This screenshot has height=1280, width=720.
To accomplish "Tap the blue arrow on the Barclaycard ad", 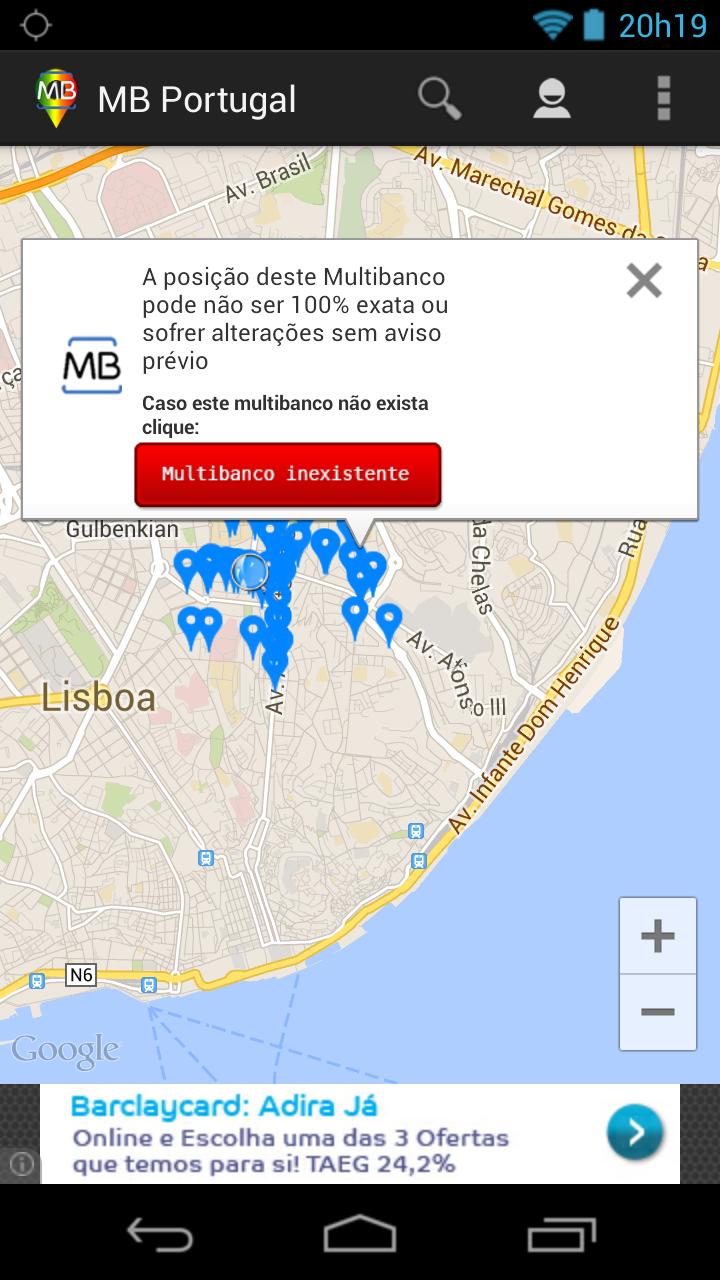I will (x=636, y=1133).
